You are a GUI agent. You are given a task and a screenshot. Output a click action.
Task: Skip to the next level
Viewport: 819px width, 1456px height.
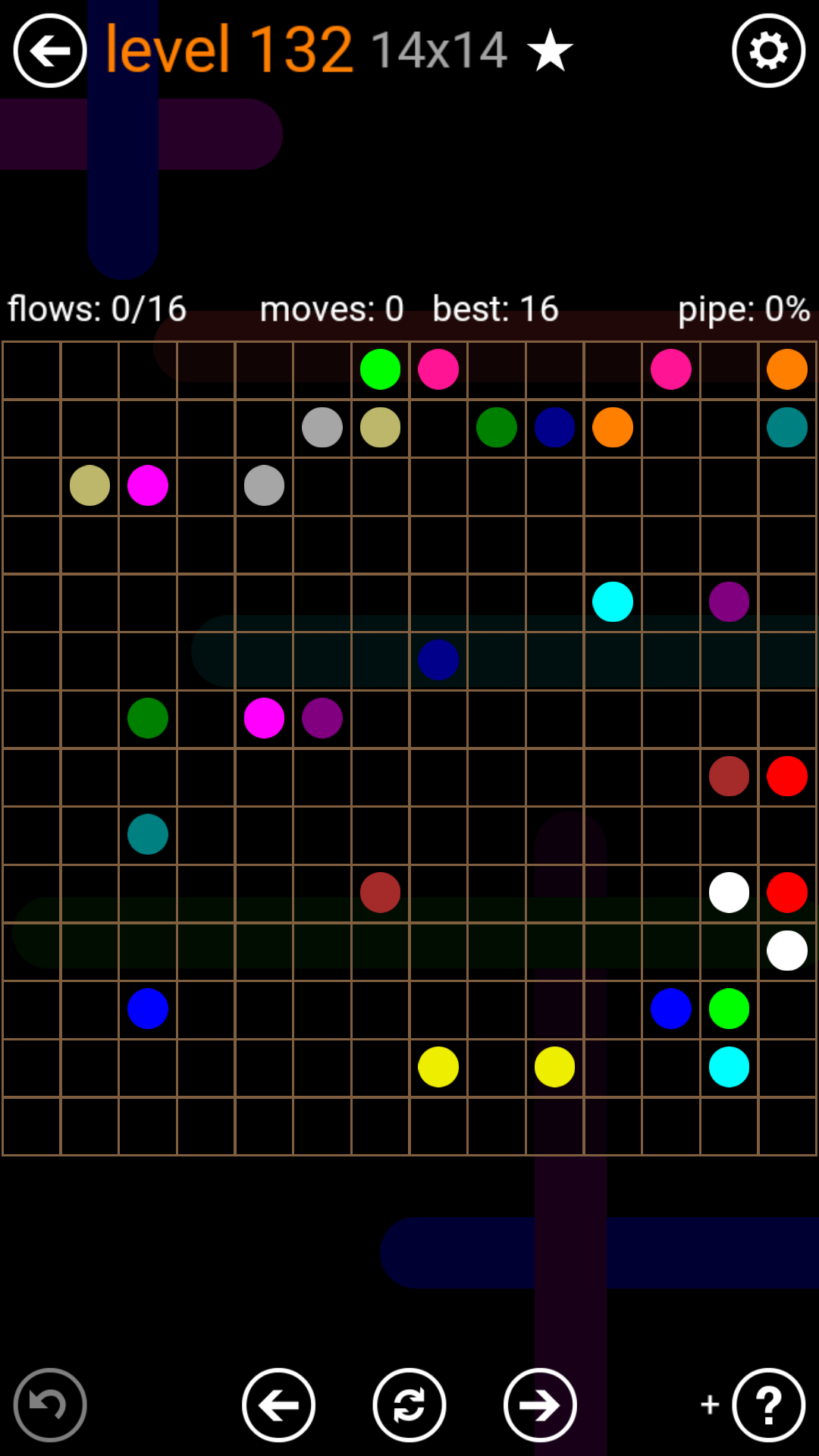tap(540, 1404)
